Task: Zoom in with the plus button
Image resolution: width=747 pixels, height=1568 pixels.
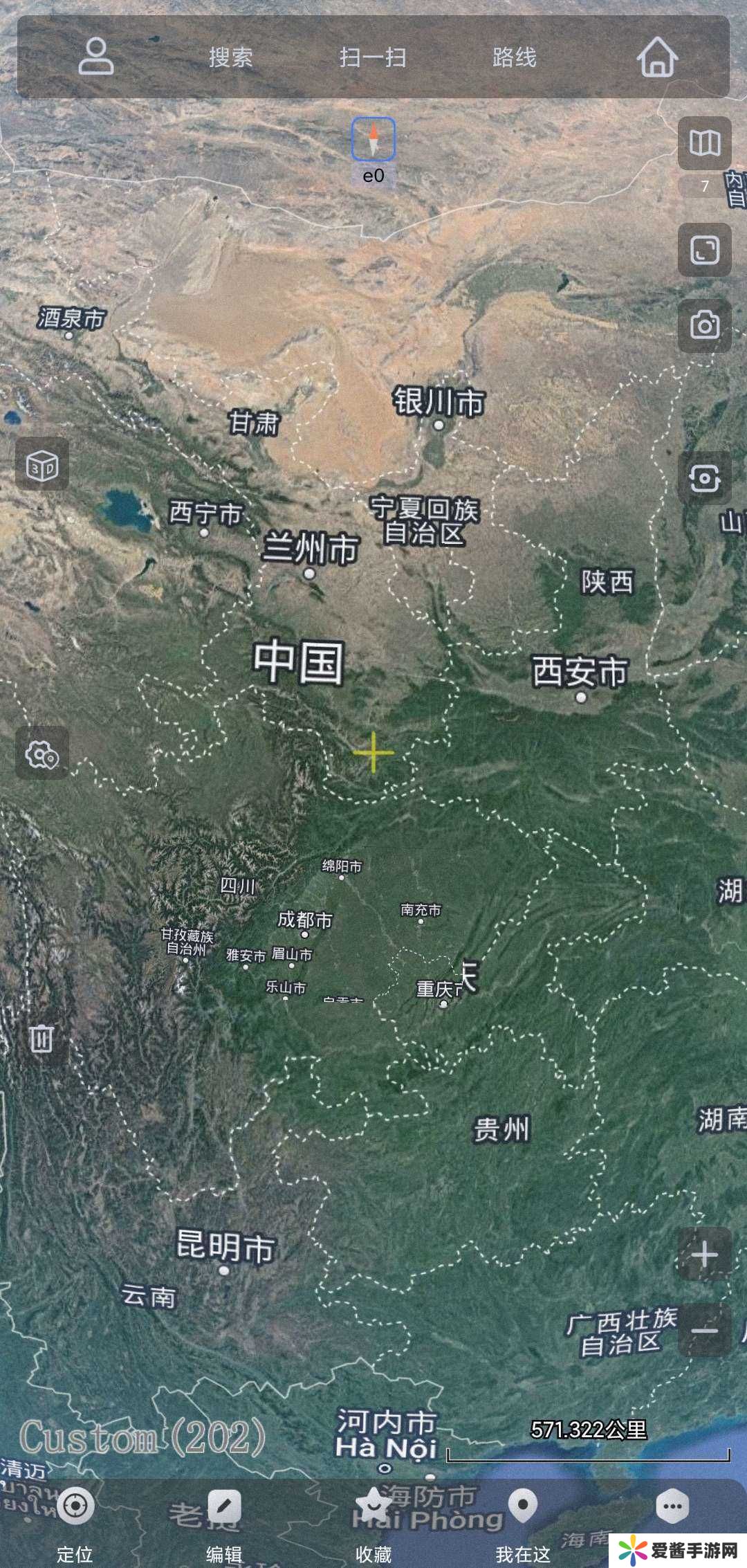Action: pos(704,1254)
